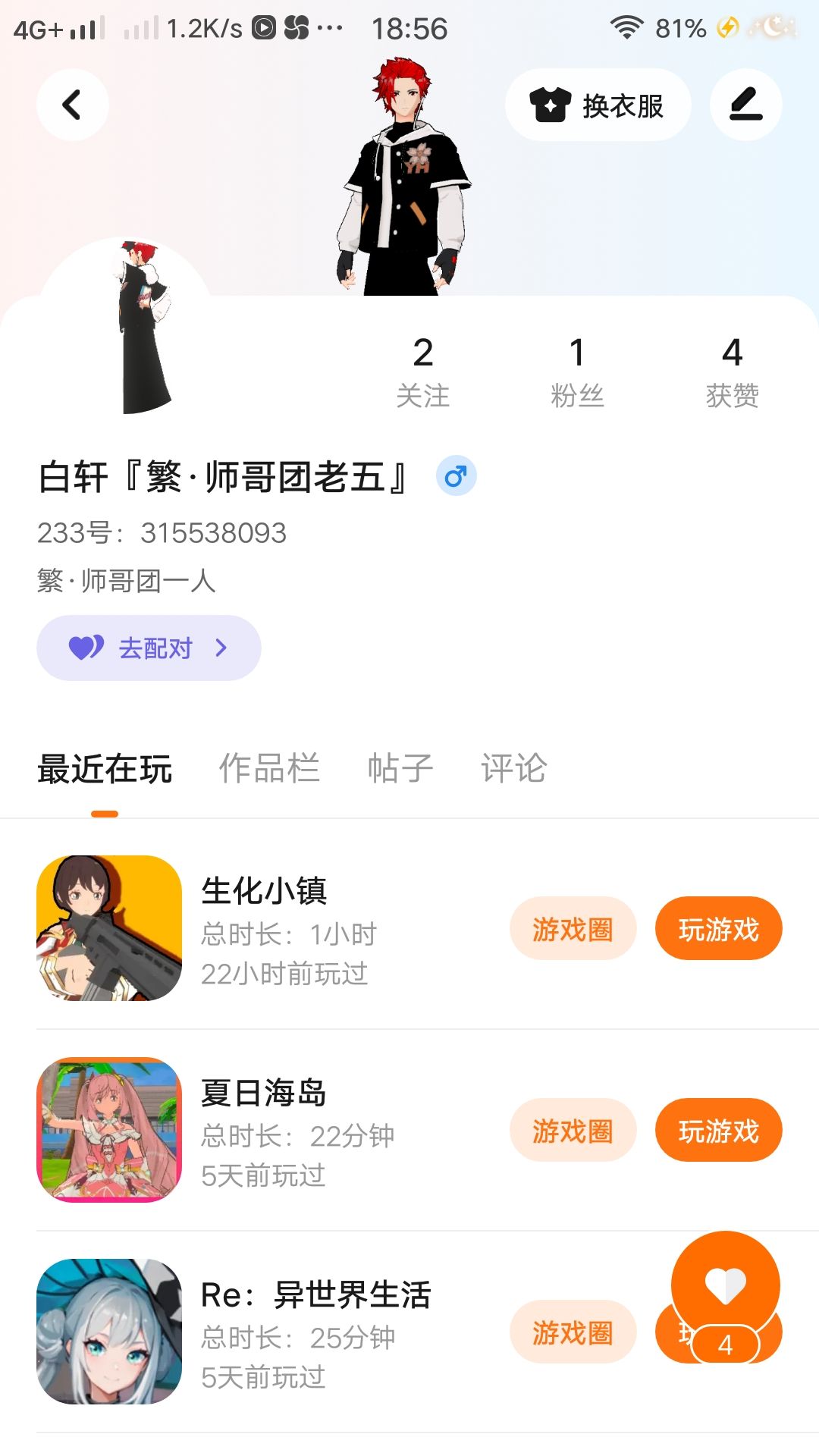819x1456 pixels.
Task: Open the edit profile pencil icon
Action: [x=745, y=105]
